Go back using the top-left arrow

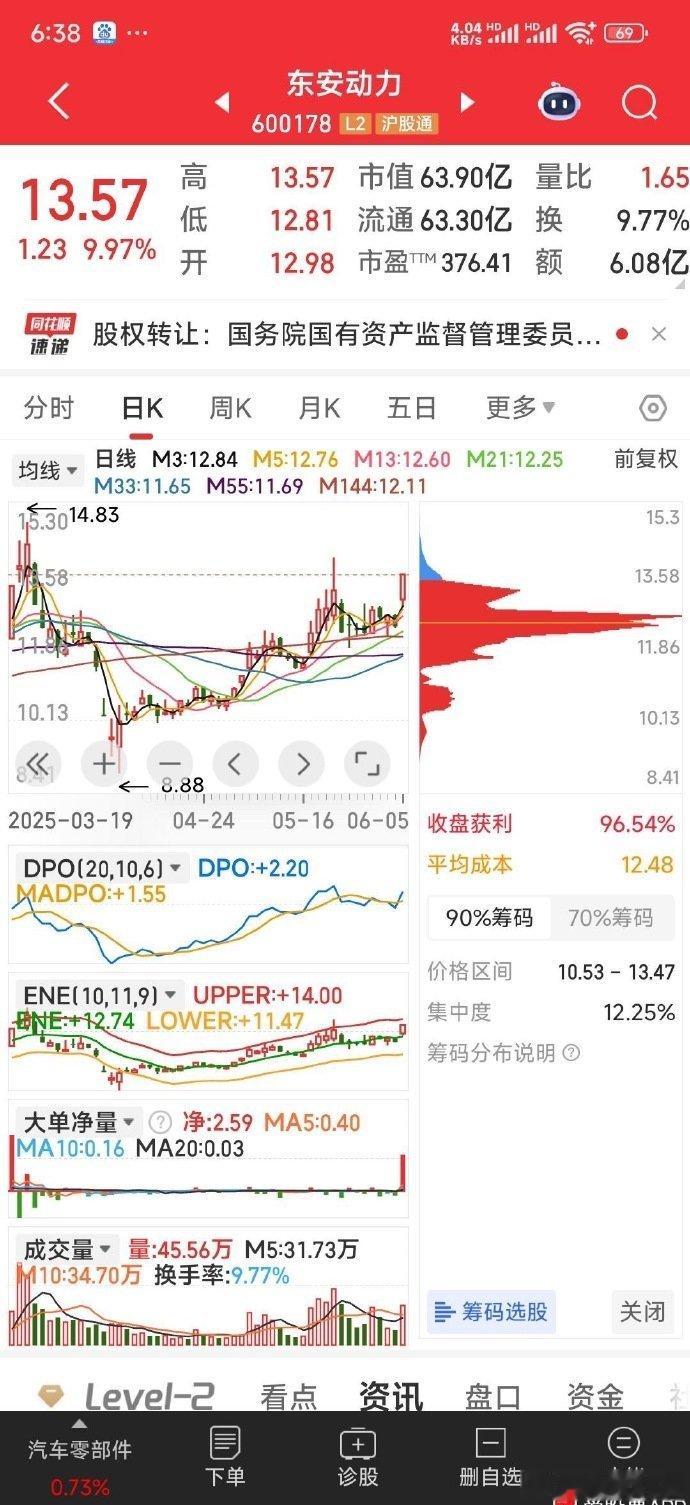pos(59,102)
